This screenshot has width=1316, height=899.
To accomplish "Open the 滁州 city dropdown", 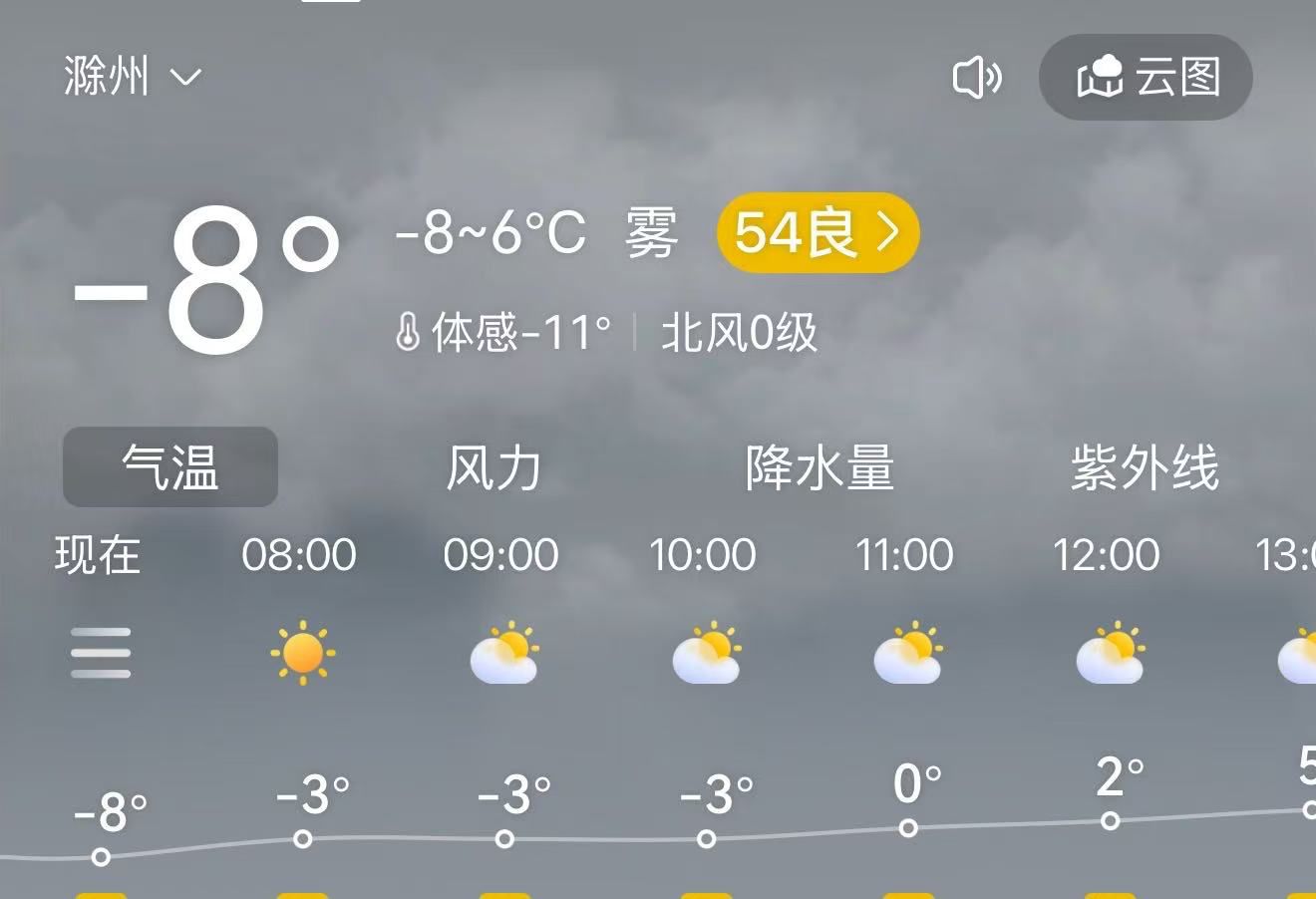I will click(x=133, y=77).
